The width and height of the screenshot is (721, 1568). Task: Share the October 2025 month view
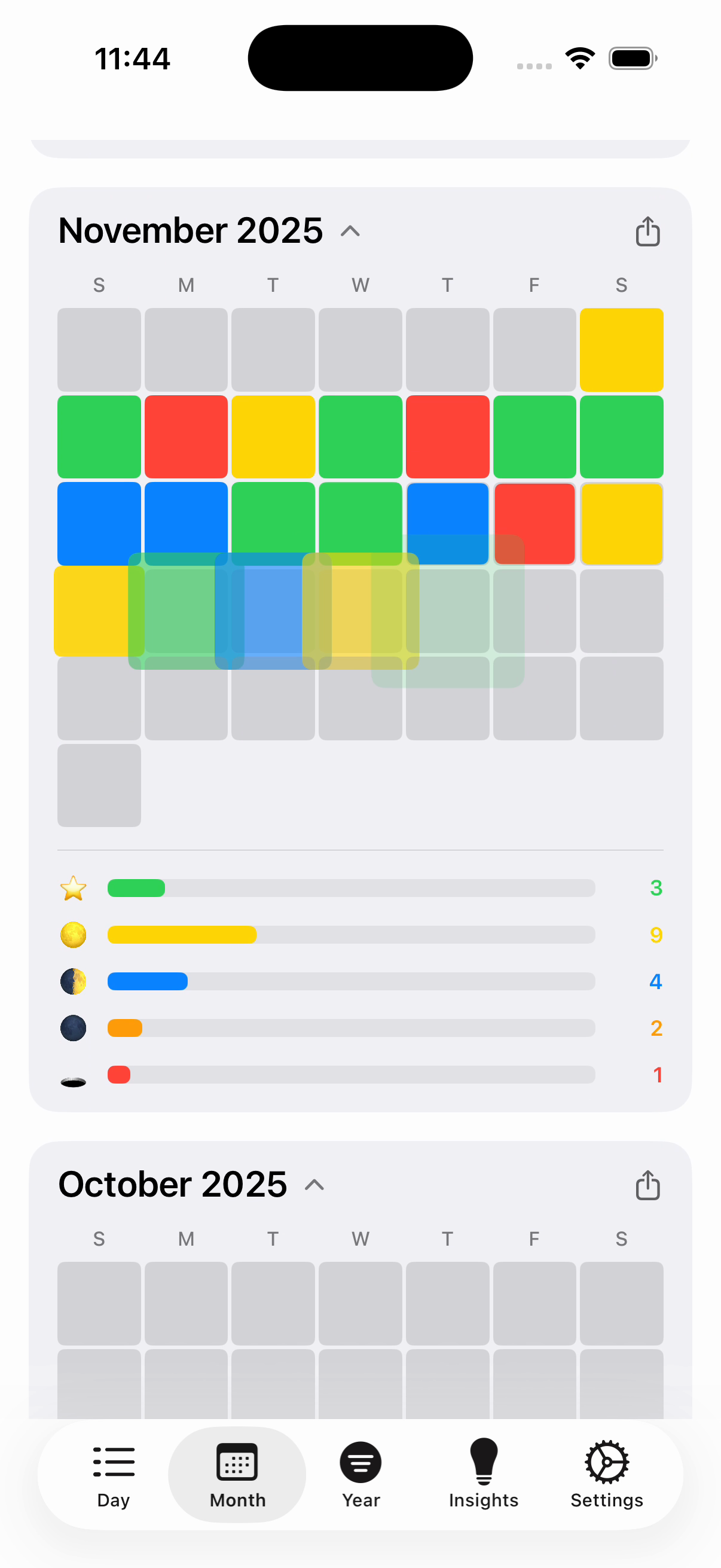(647, 1186)
